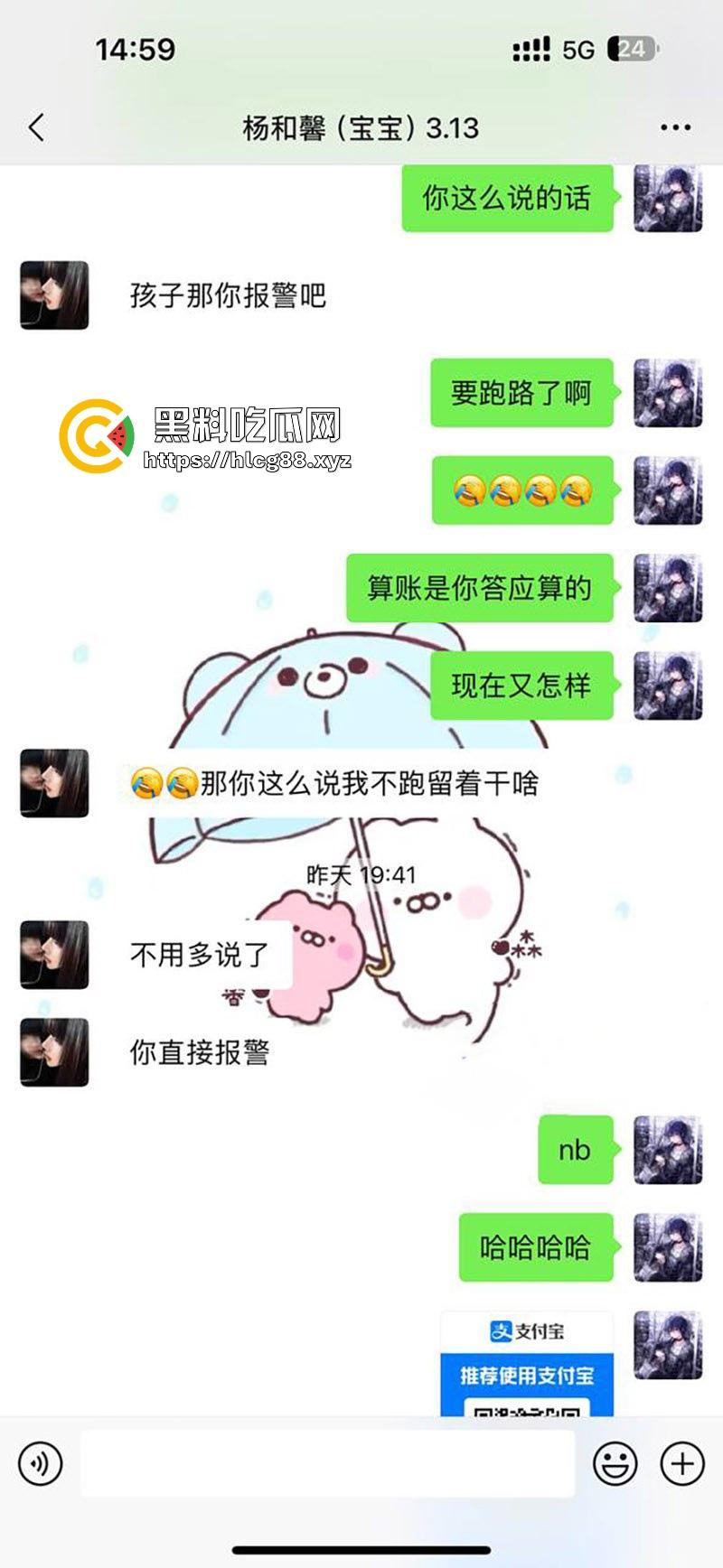Tap the battery indicator showing 24
The width and height of the screenshot is (723, 1568).
[629, 51]
